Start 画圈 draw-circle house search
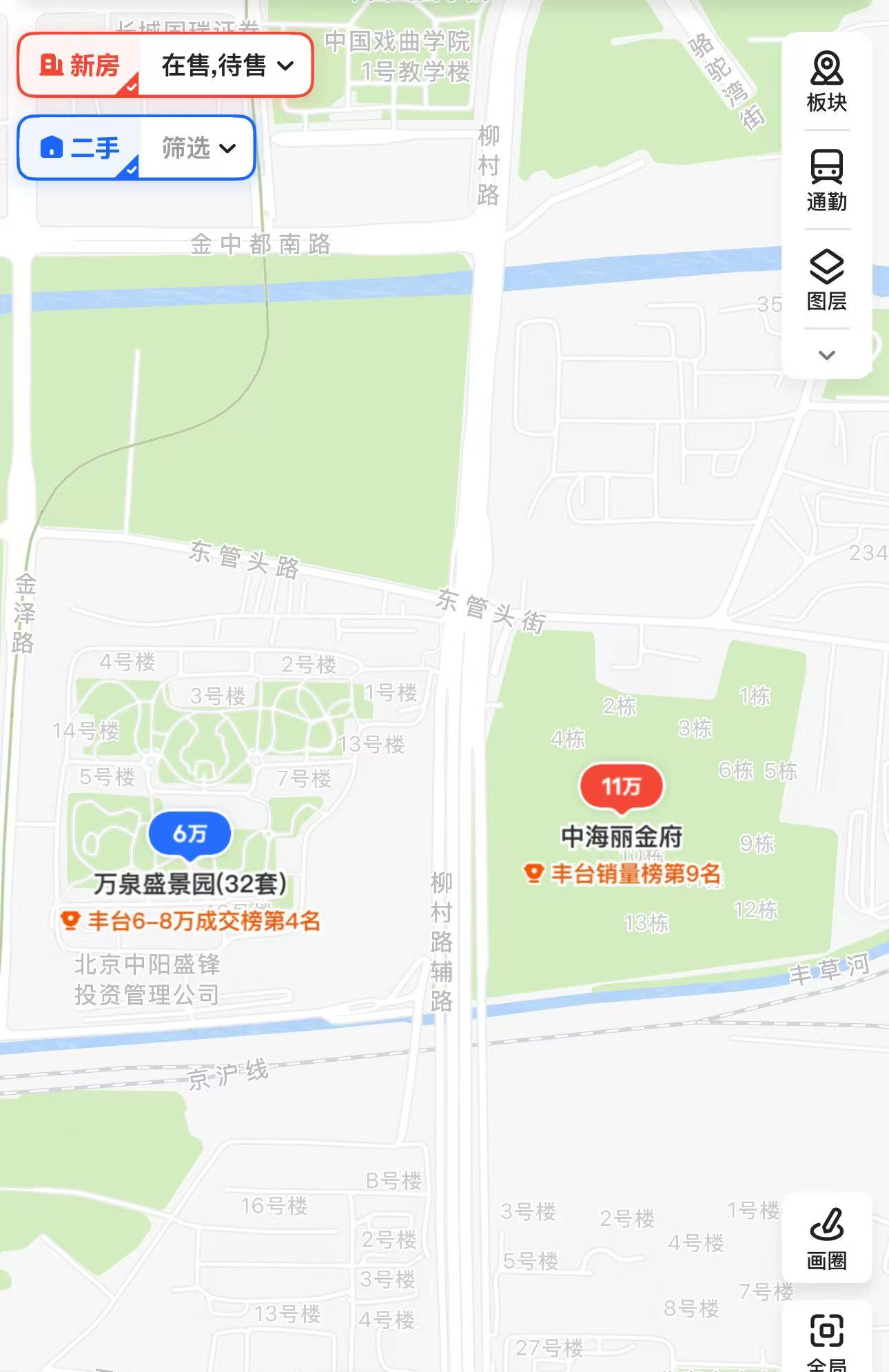The width and height of the screenshot is (889, 1372). click(x=826, y=1239)
